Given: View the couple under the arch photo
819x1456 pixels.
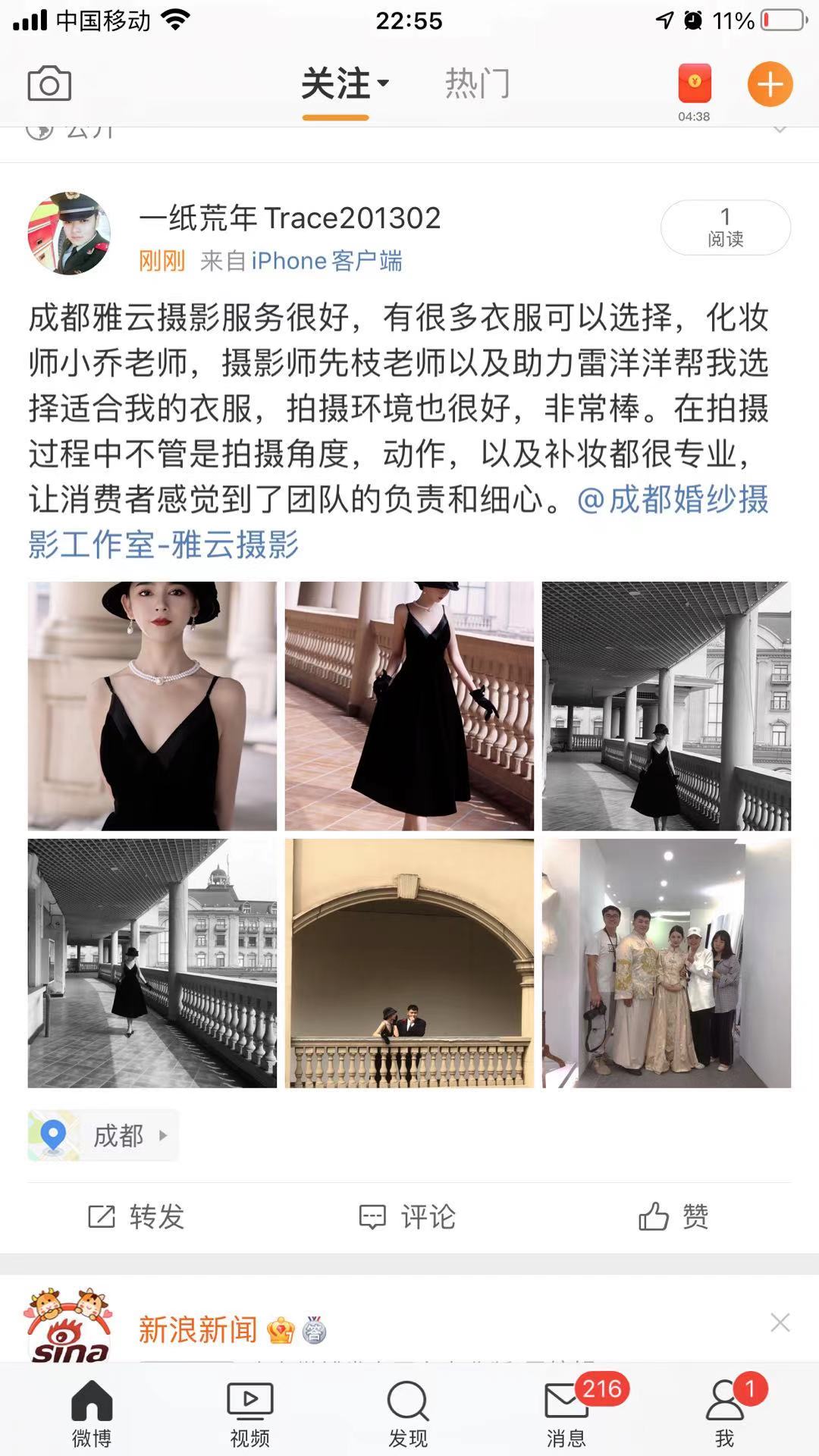Looking at the screenshot, I should tap(409, 963).
